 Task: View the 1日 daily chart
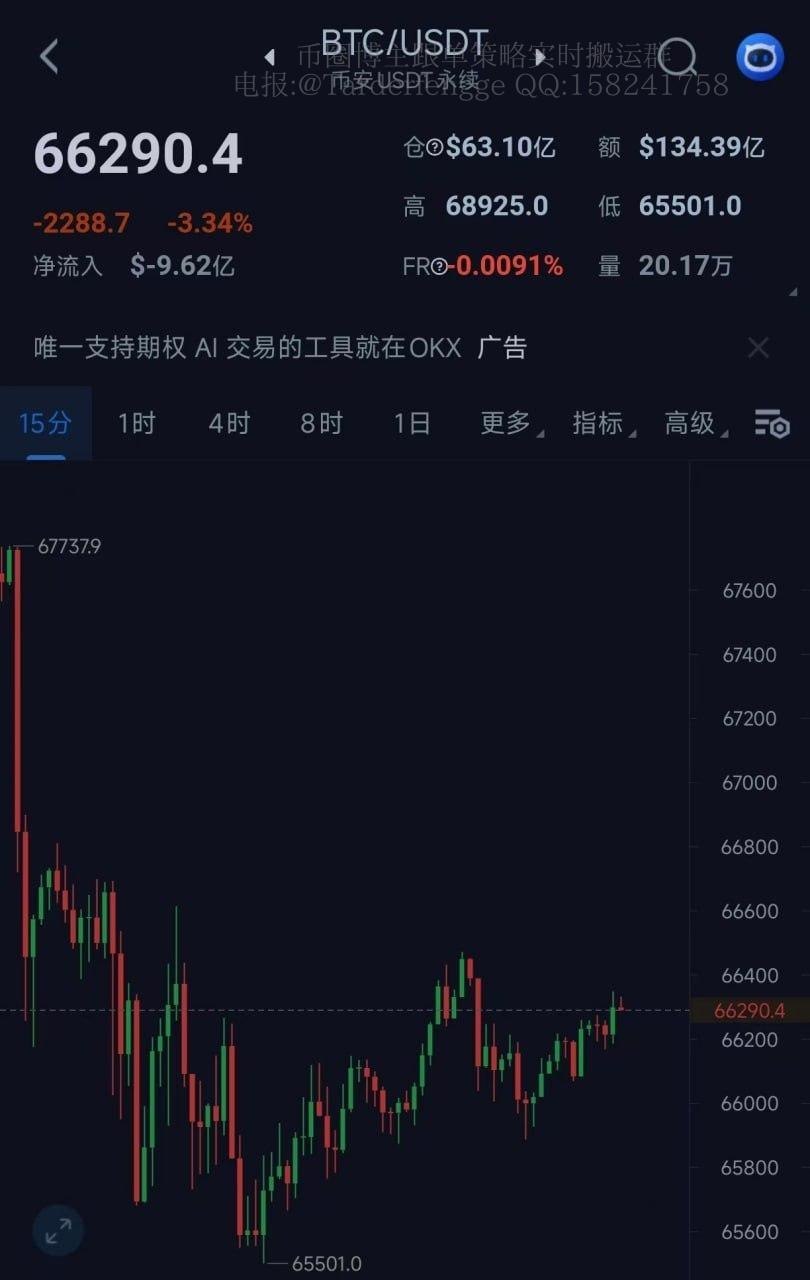412,423
